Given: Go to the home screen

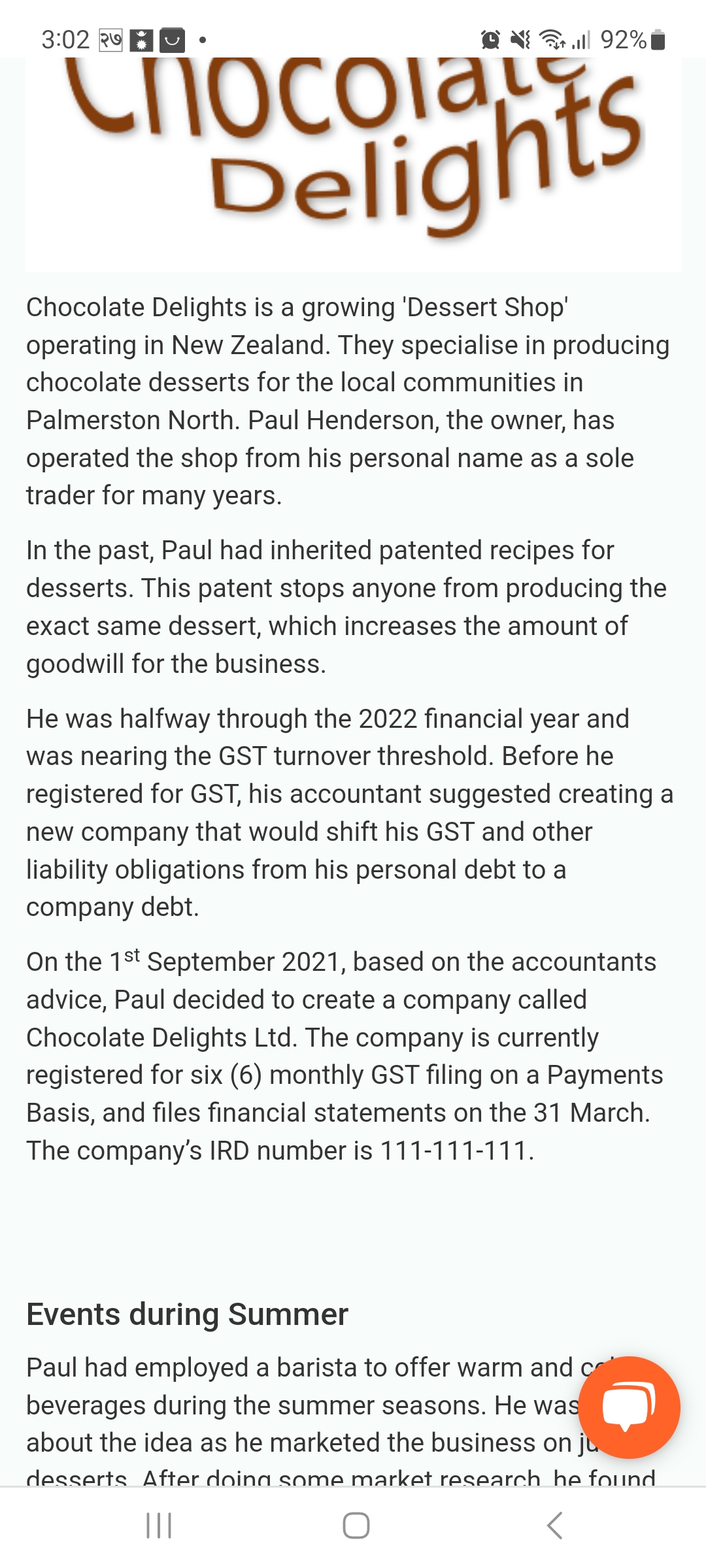Looking at the screenshot, I should coord(356,1526).
